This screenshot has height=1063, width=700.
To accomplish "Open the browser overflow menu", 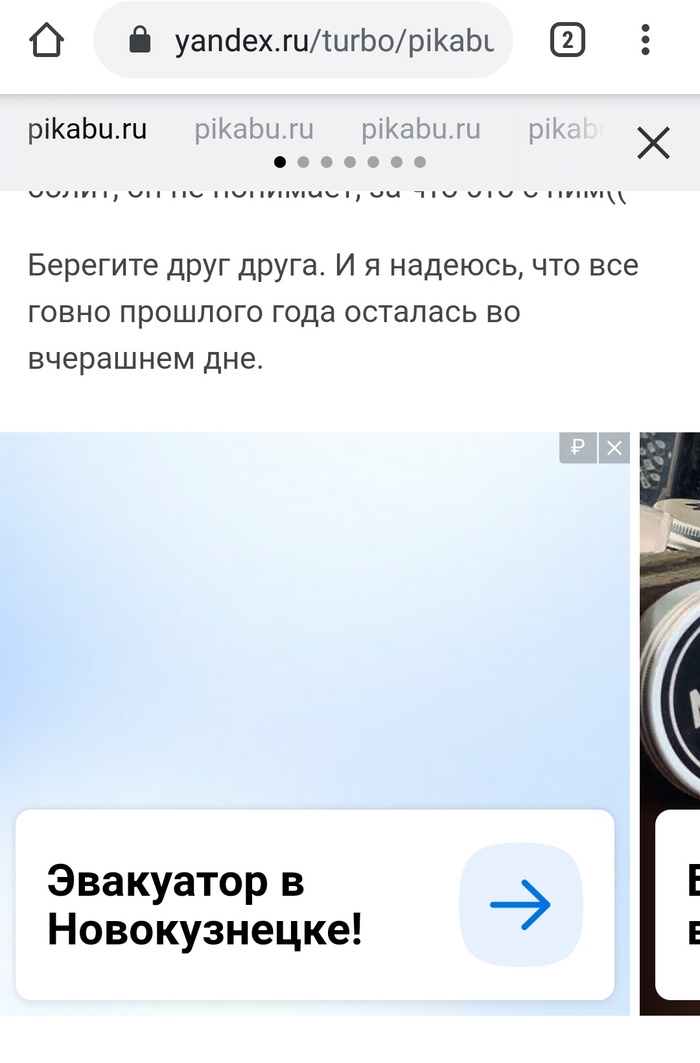I will (646, 41).
